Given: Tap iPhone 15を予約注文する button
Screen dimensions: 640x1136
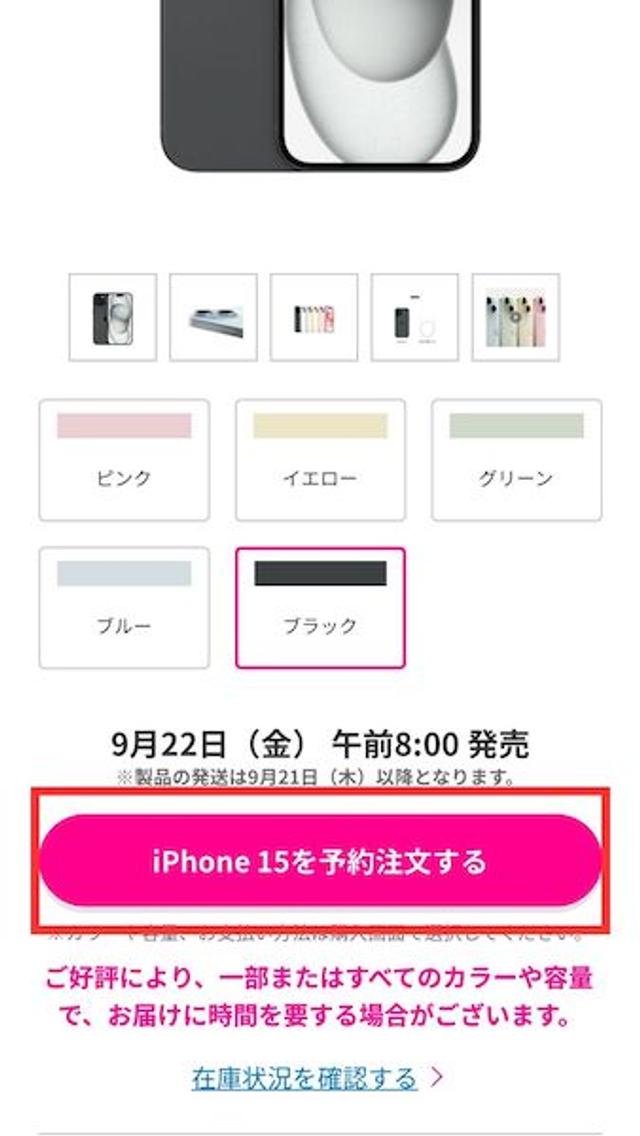Looking at the screenshot, I should [320, 861].
